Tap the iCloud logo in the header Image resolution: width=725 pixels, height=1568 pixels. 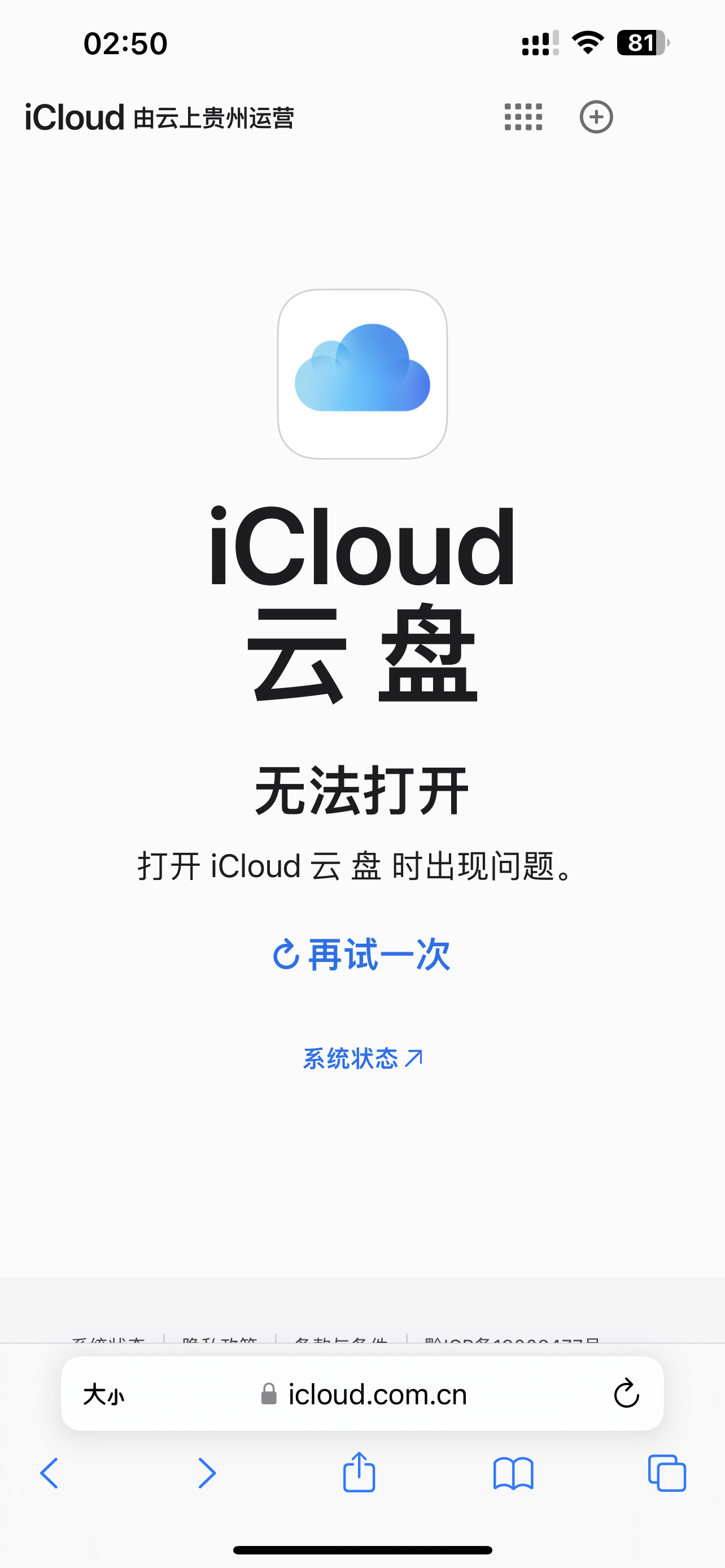point(72,117)
